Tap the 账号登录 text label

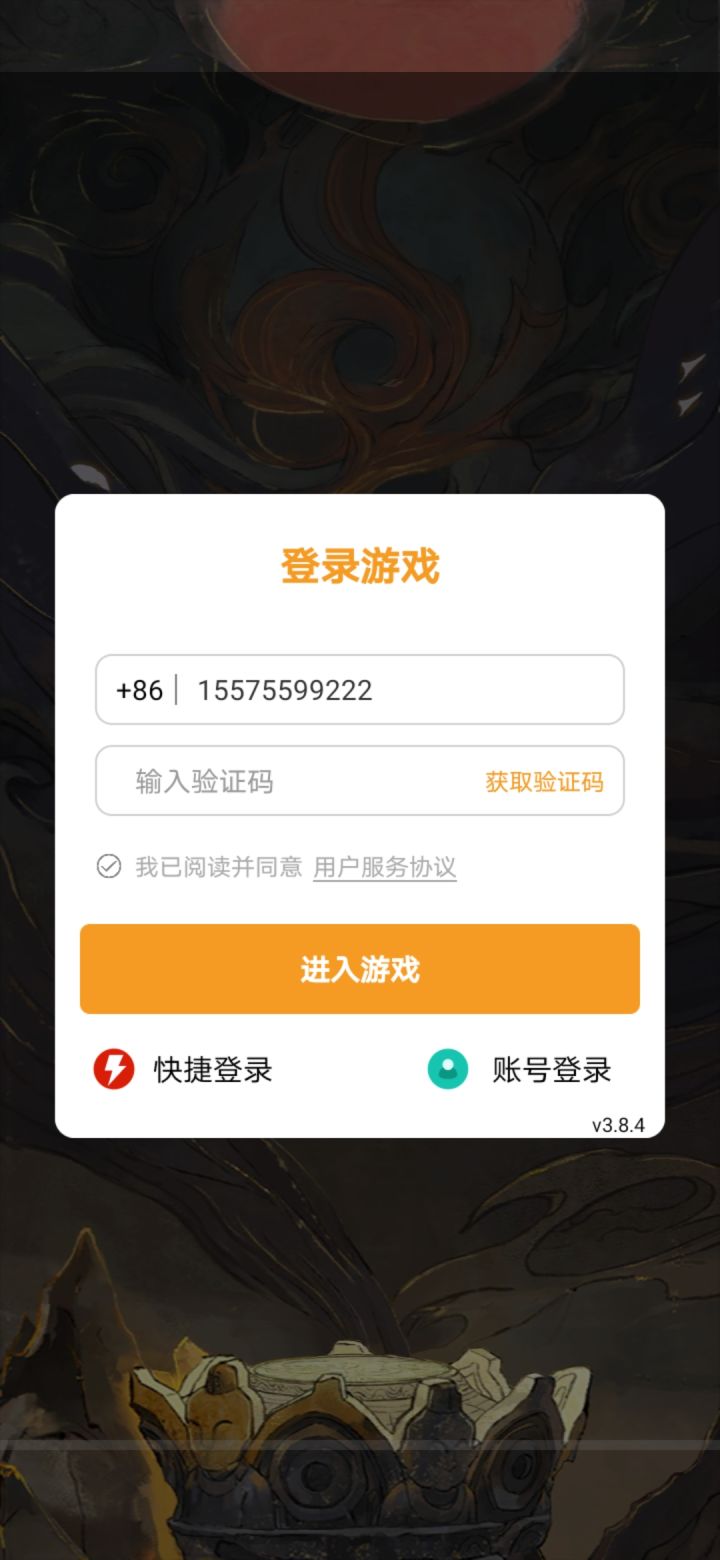click(x=553, y=1069)
